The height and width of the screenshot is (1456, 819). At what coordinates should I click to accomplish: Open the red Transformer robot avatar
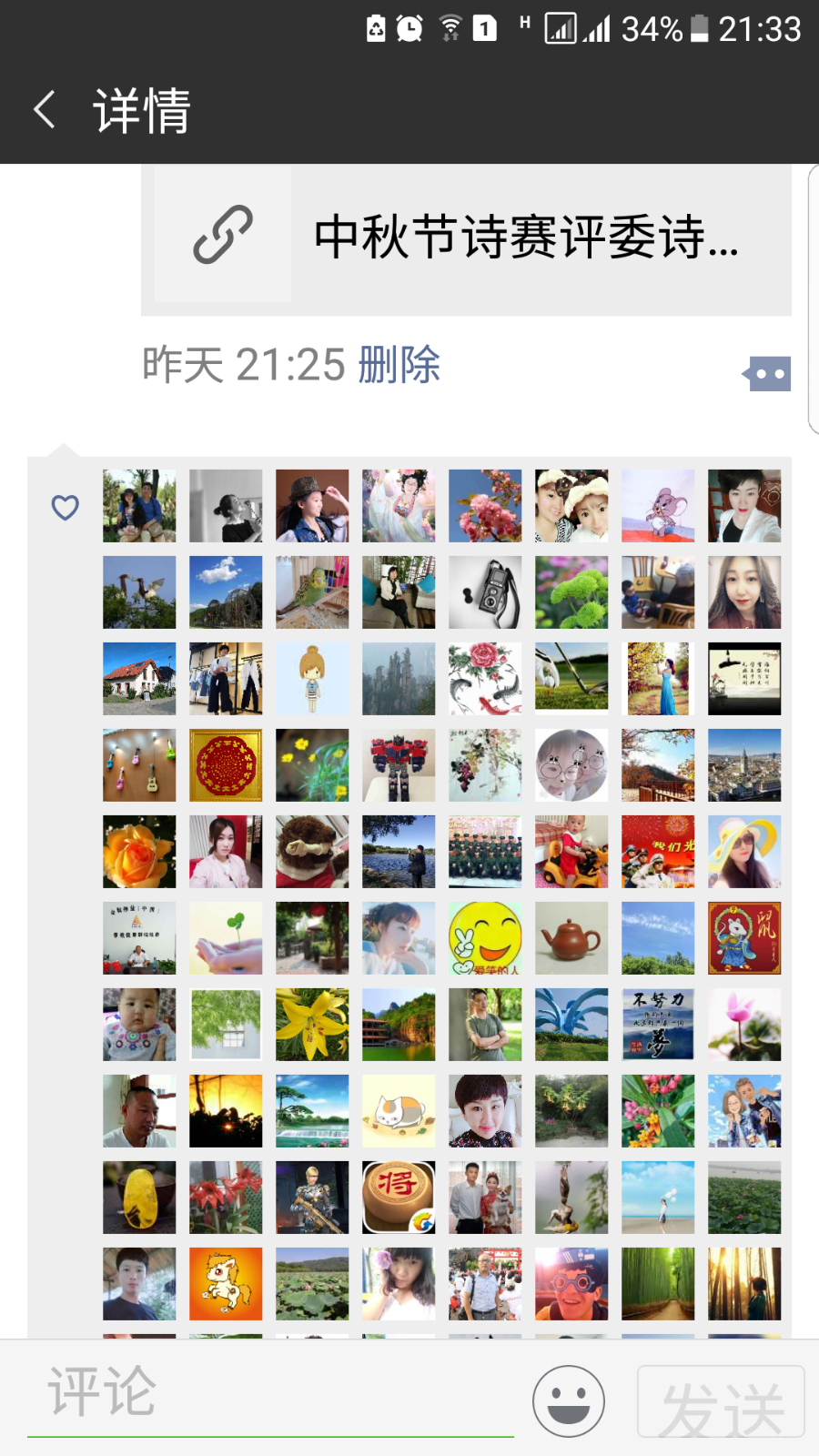point(399,765)
